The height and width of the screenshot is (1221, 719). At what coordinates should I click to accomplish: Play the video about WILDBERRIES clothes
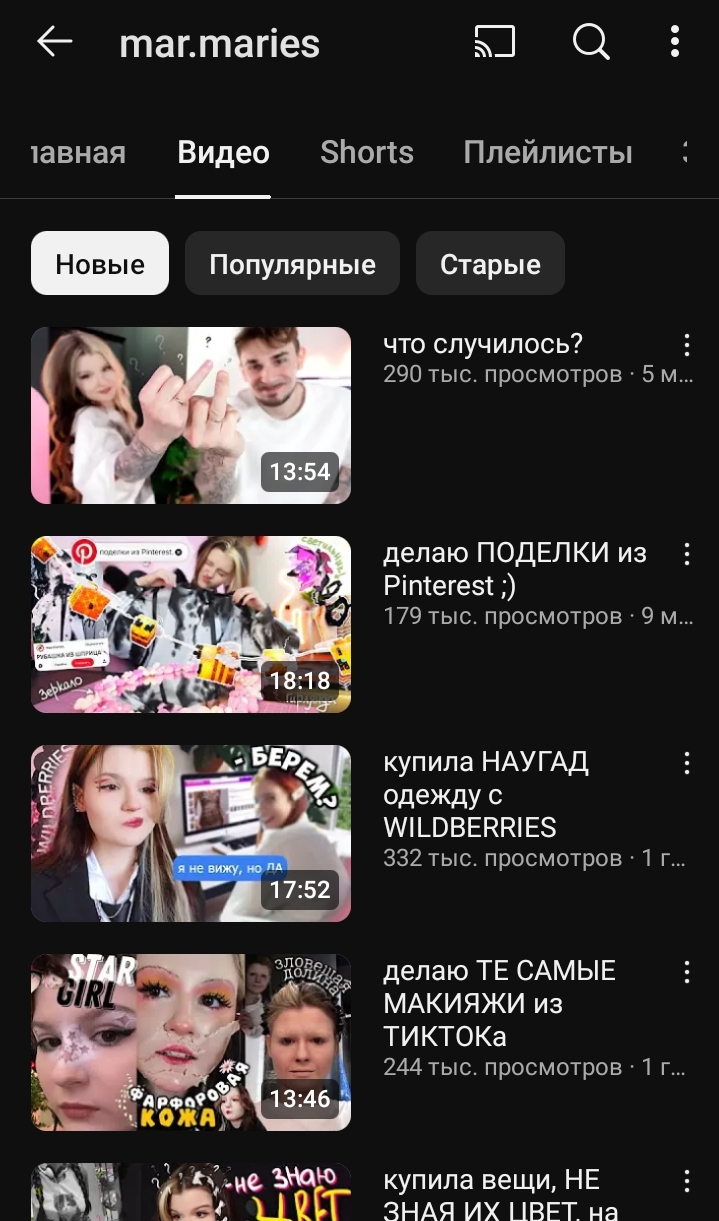[x=191, y=833]
